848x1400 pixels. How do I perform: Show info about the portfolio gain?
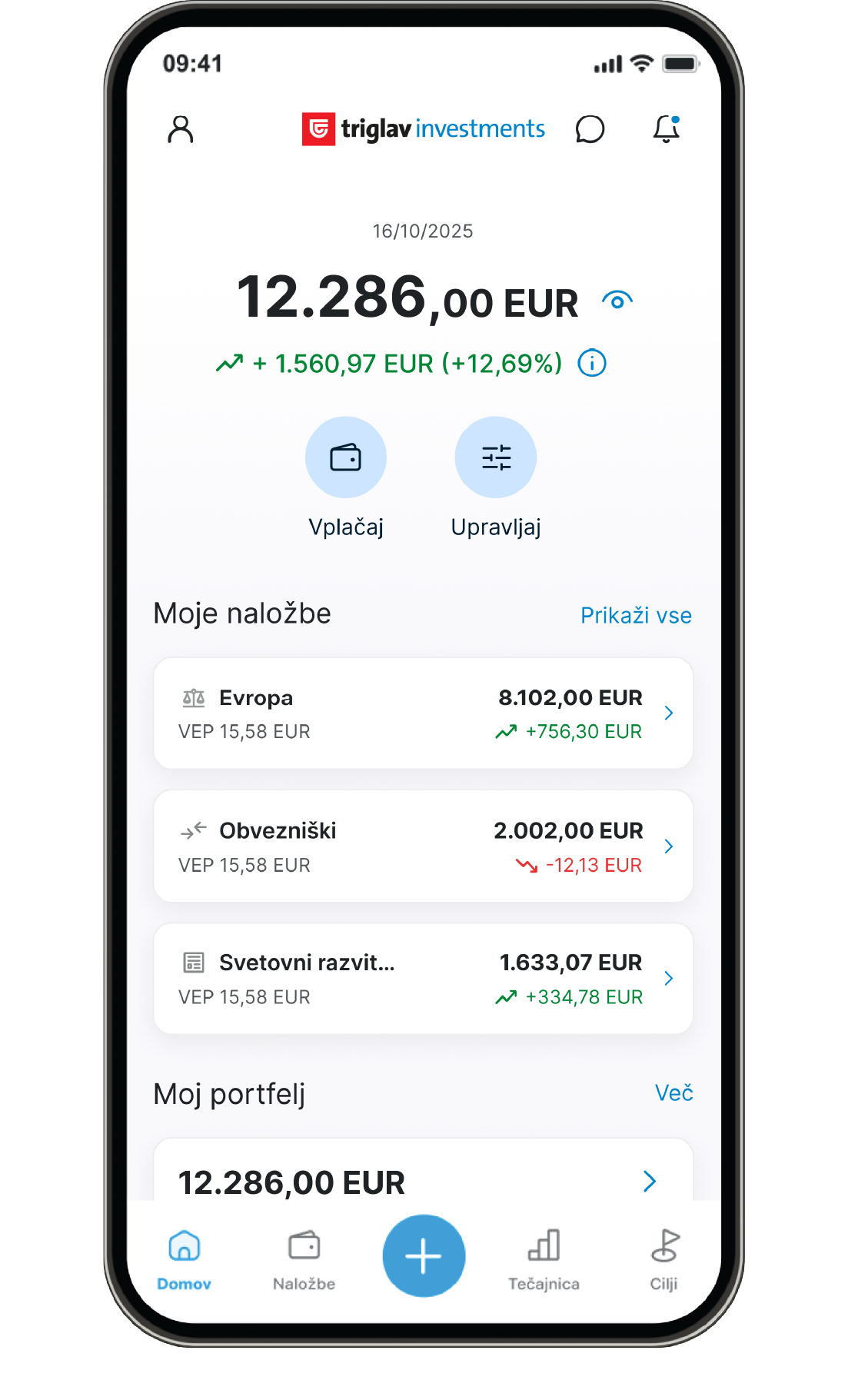click(592, 363)
